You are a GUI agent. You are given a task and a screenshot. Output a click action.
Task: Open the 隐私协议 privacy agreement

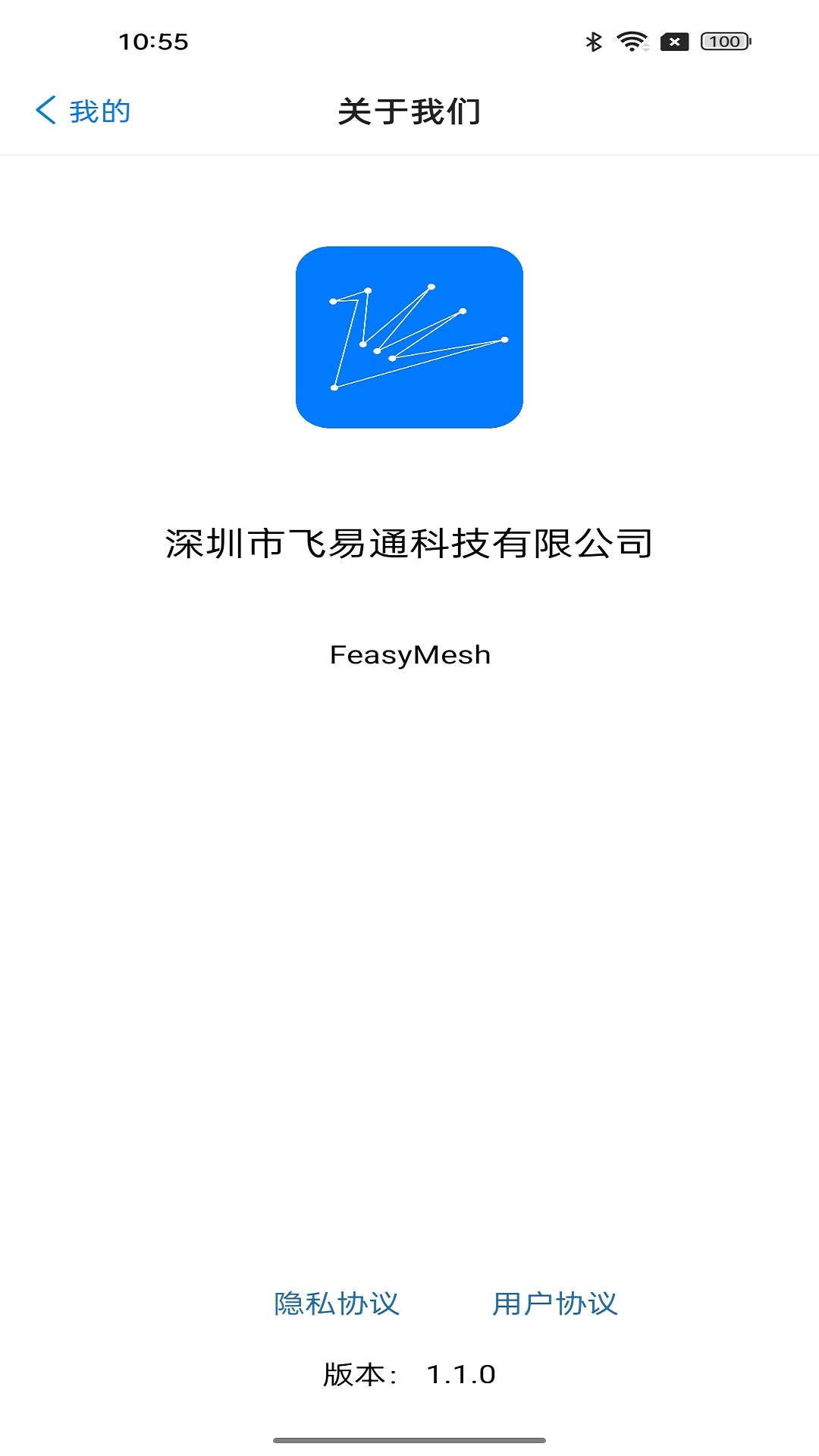pos(336,1304)
